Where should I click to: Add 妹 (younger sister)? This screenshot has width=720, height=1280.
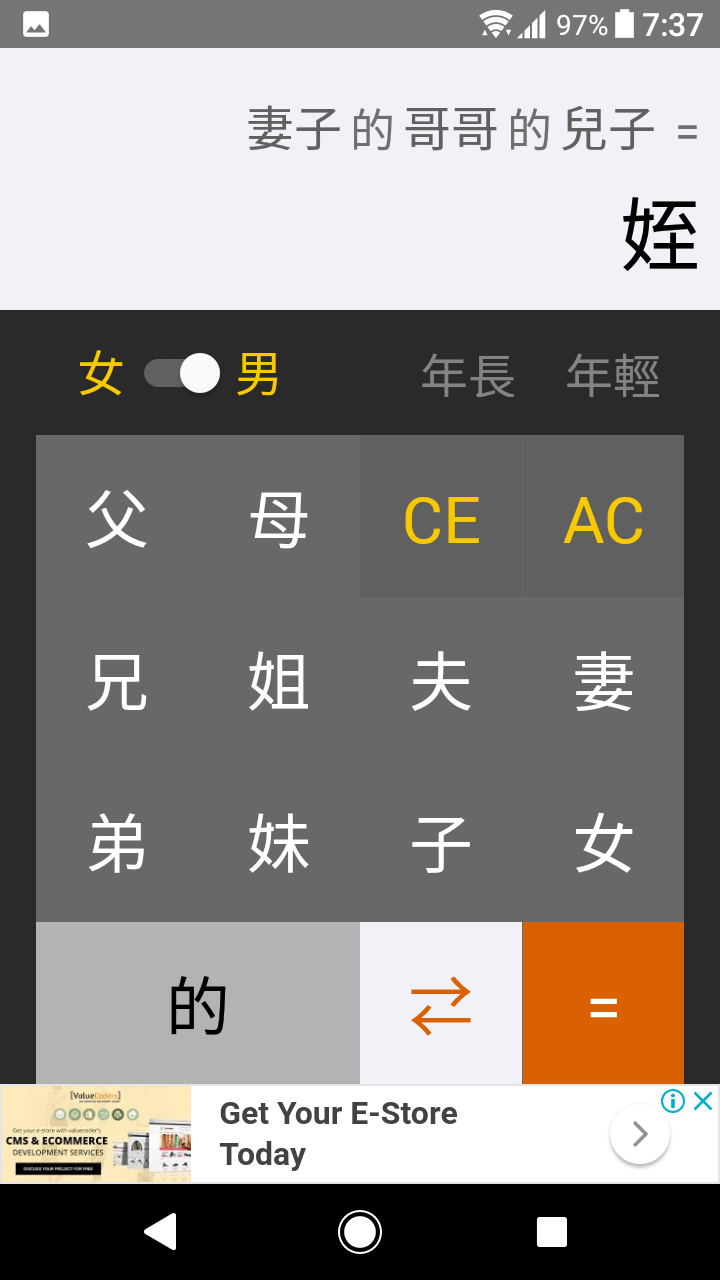click(x=279, y=841)
